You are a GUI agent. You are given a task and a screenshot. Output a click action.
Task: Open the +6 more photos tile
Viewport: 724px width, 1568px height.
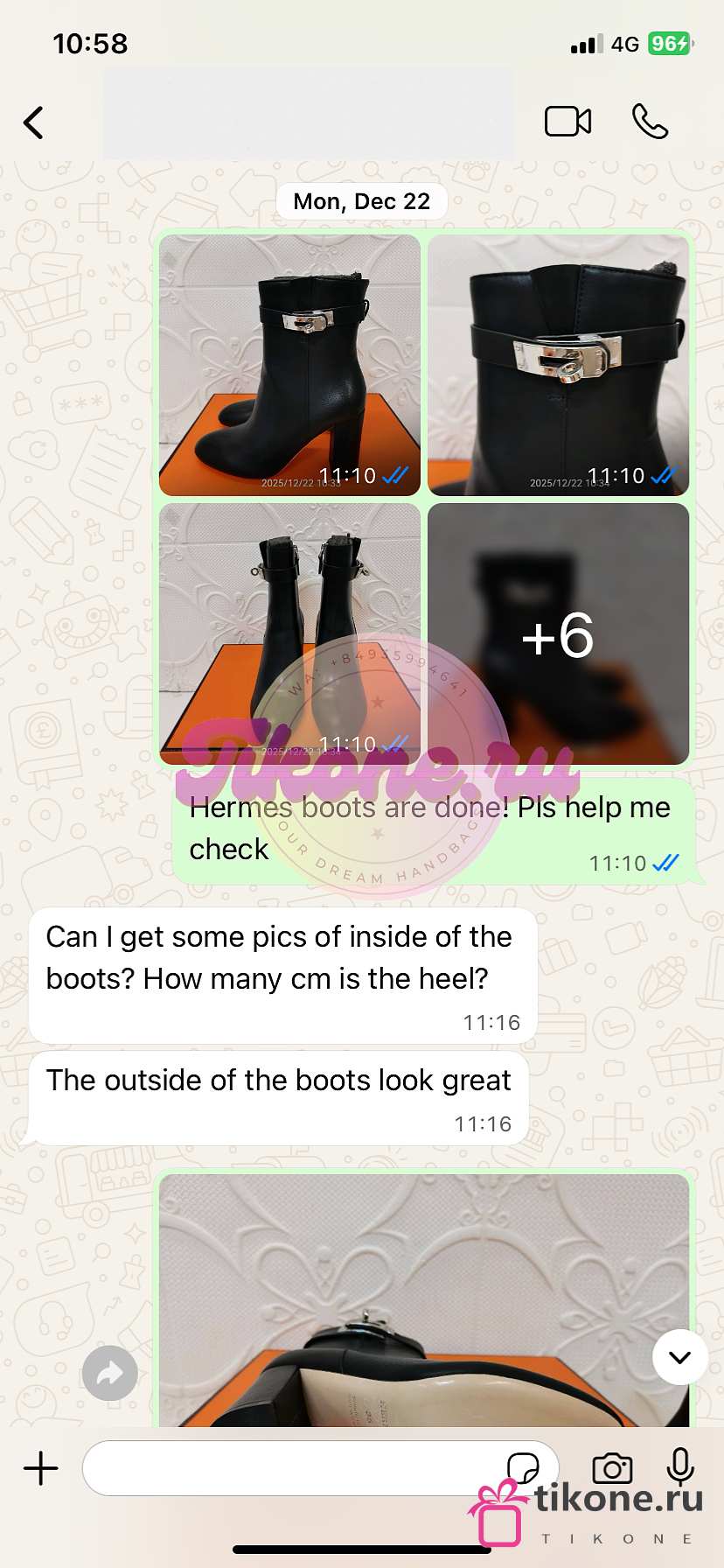558,633
